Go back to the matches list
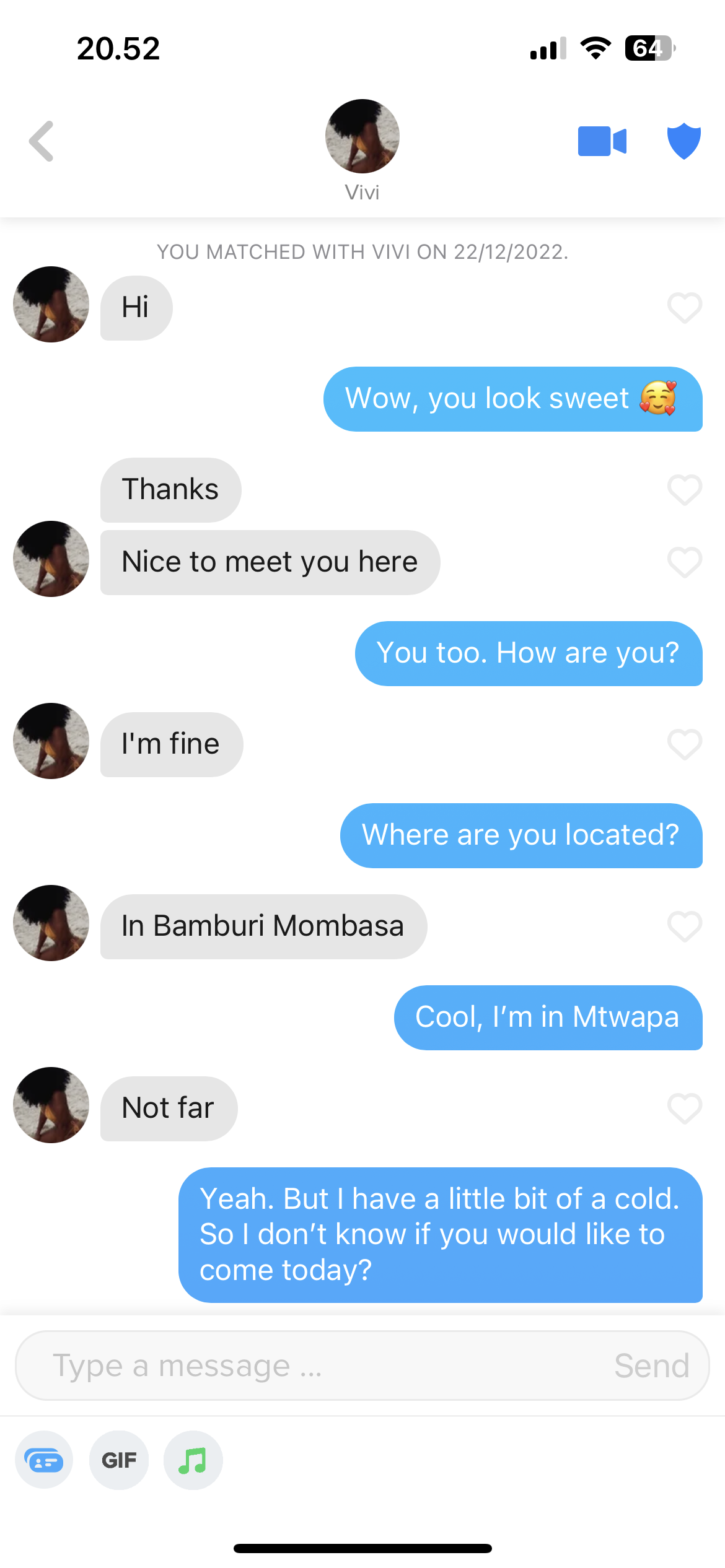 pyautogui.click(x=42, y=141)
